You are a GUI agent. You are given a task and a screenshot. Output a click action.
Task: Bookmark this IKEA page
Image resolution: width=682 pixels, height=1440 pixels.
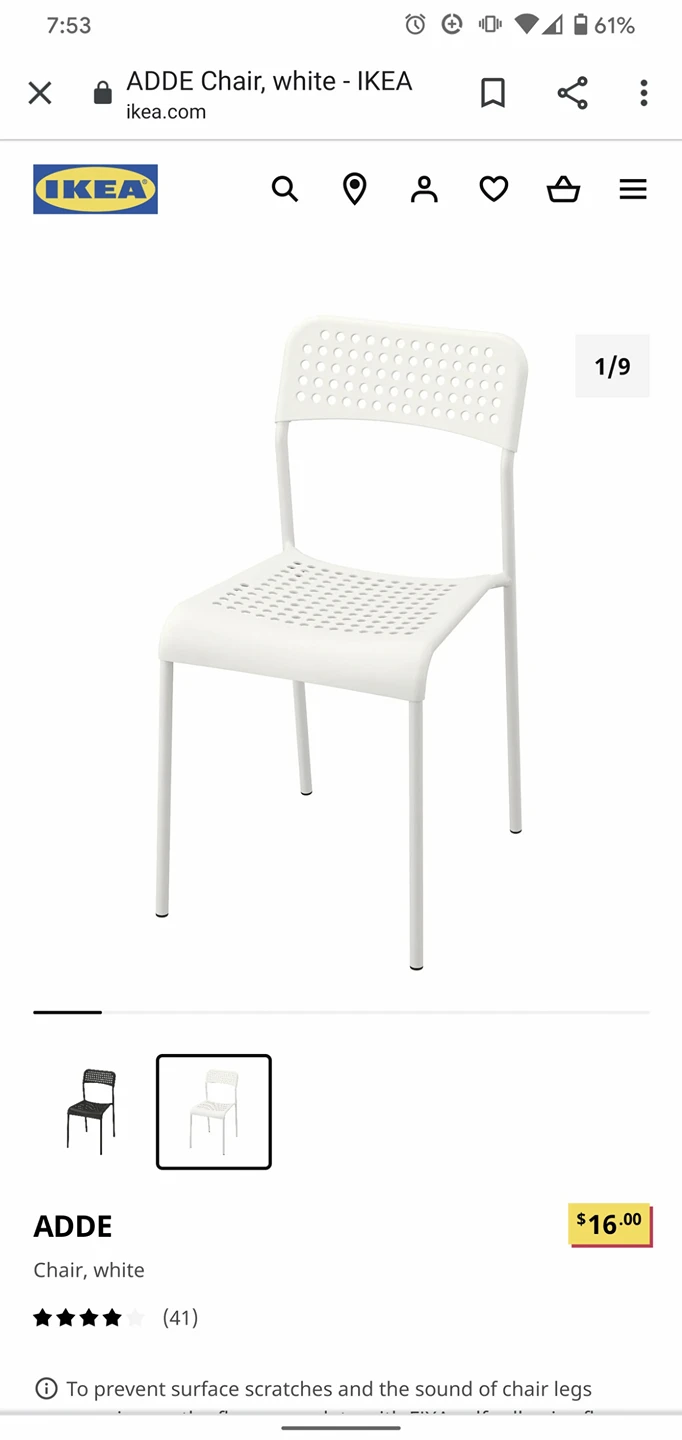[492, 93]
